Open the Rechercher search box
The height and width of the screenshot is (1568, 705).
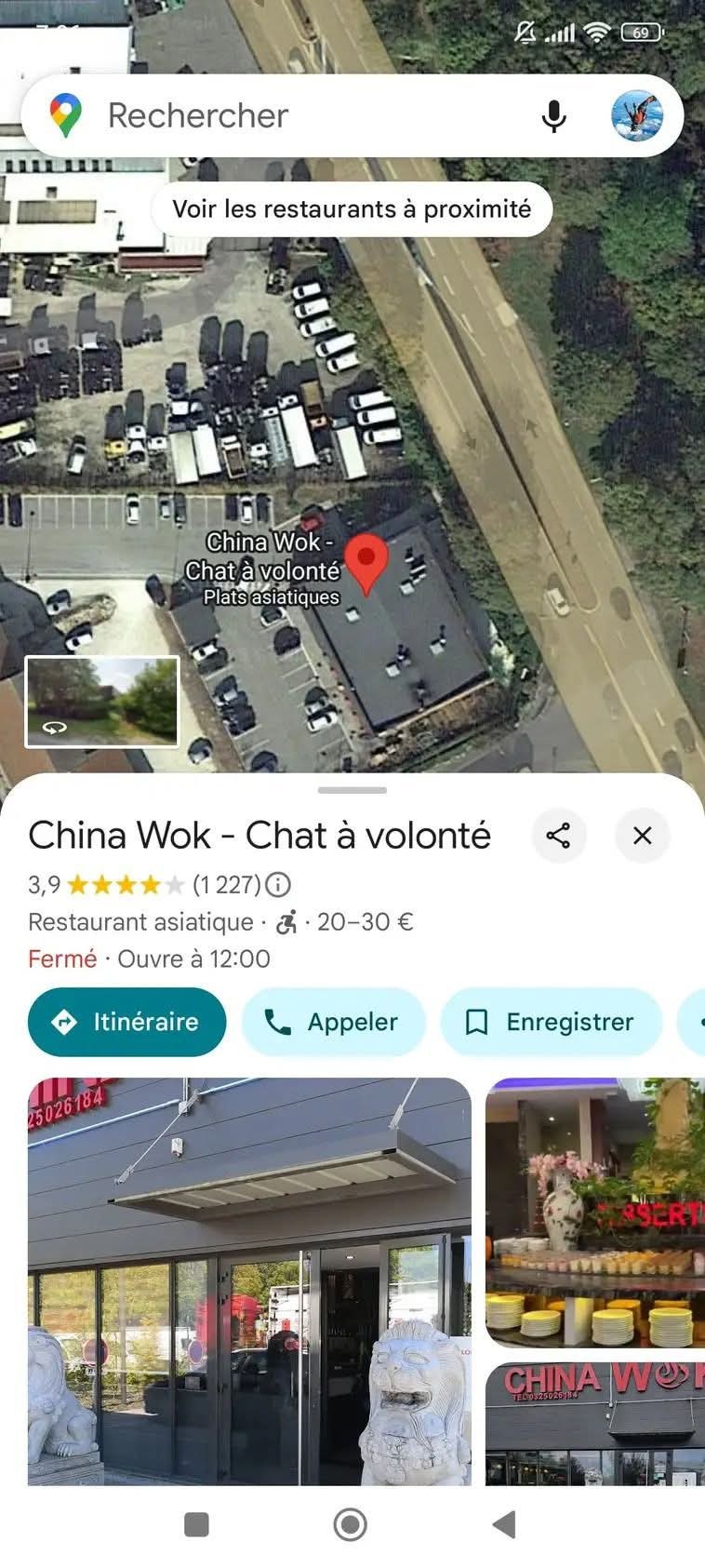pos(279,115)
